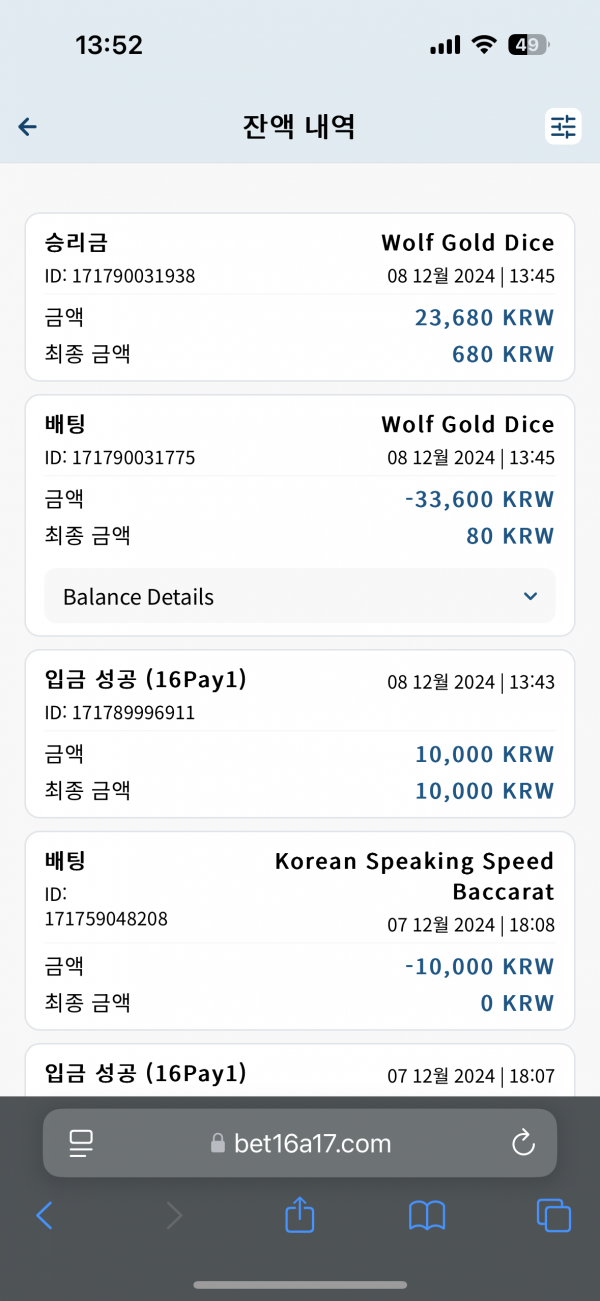Expand the Balance Details section
600x1301 pixels.
300,597
